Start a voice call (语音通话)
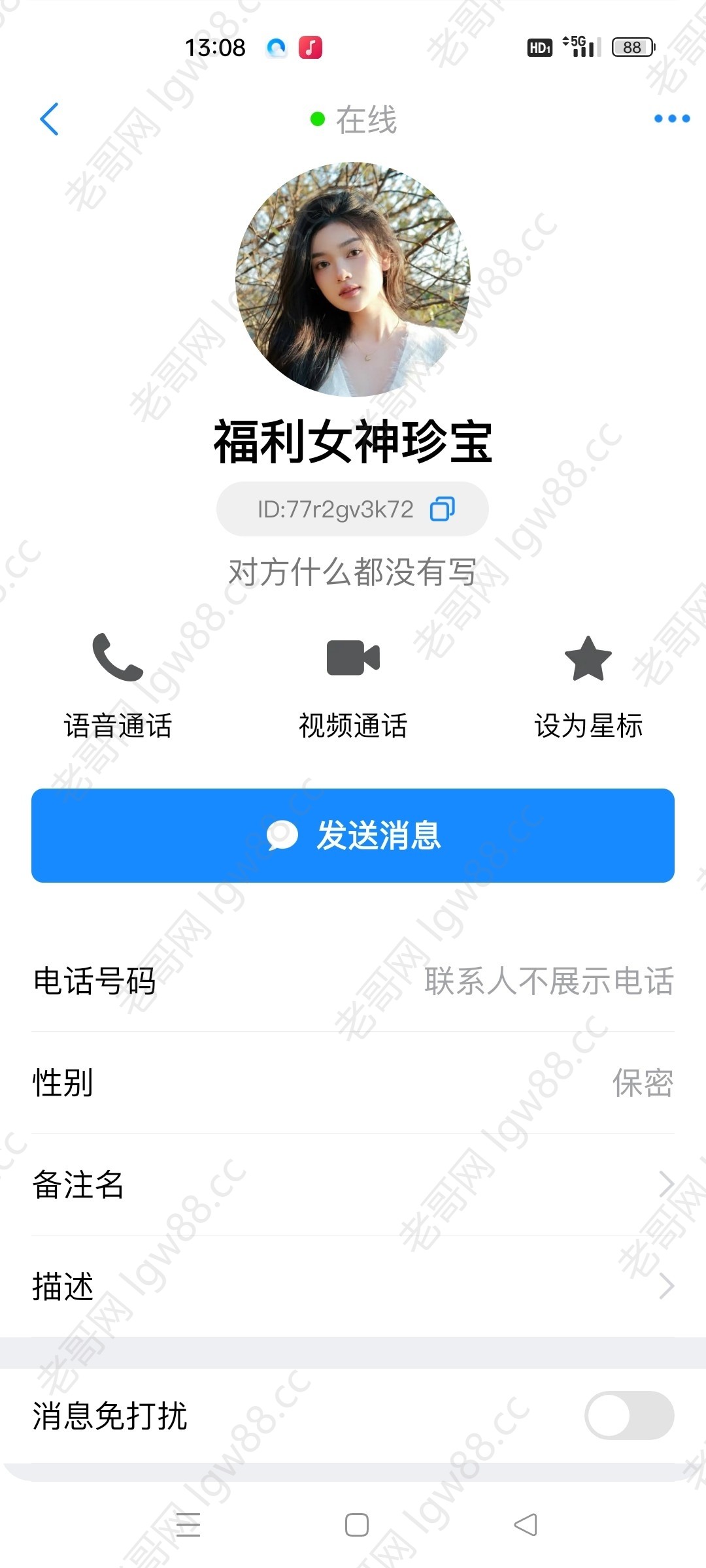706x1568 pixels. pos(118,686)
